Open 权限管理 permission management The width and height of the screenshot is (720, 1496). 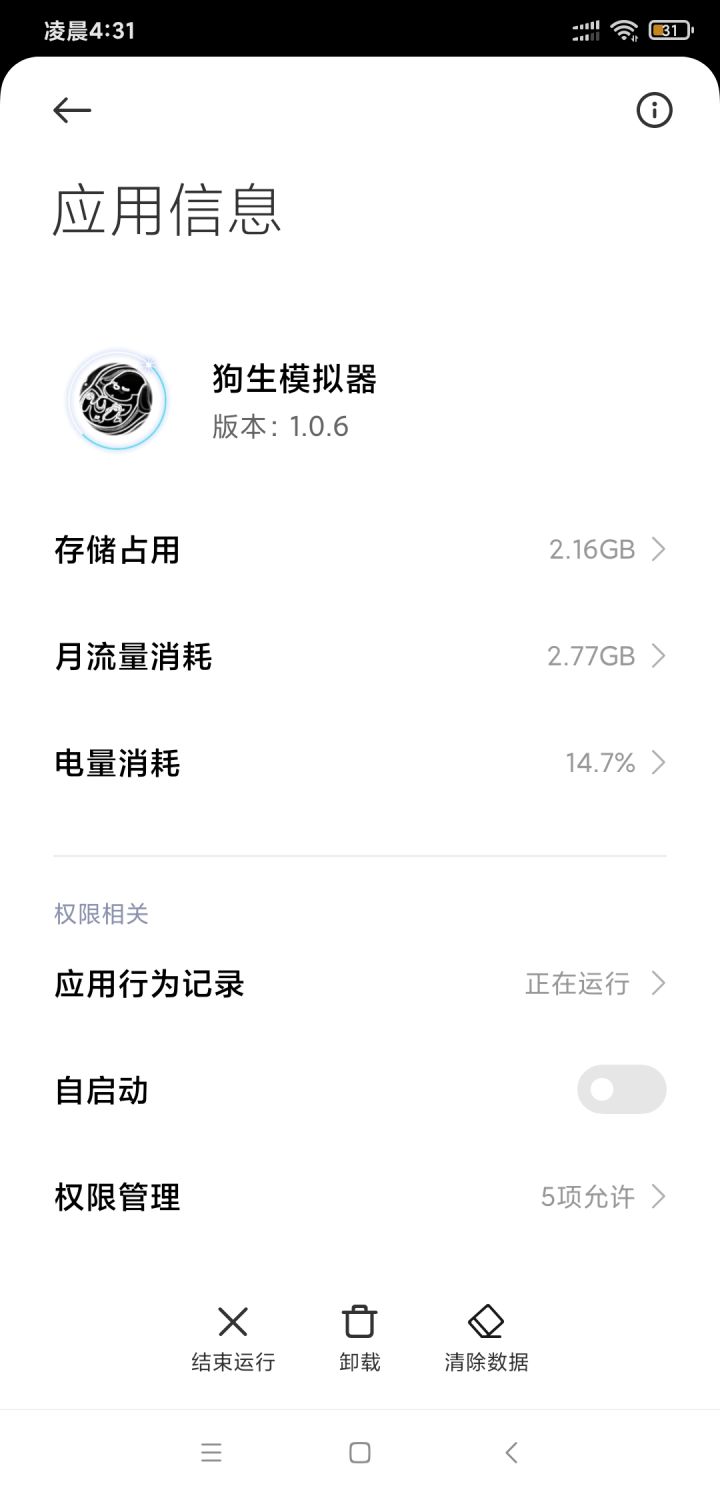click(x=360, y=1197)
